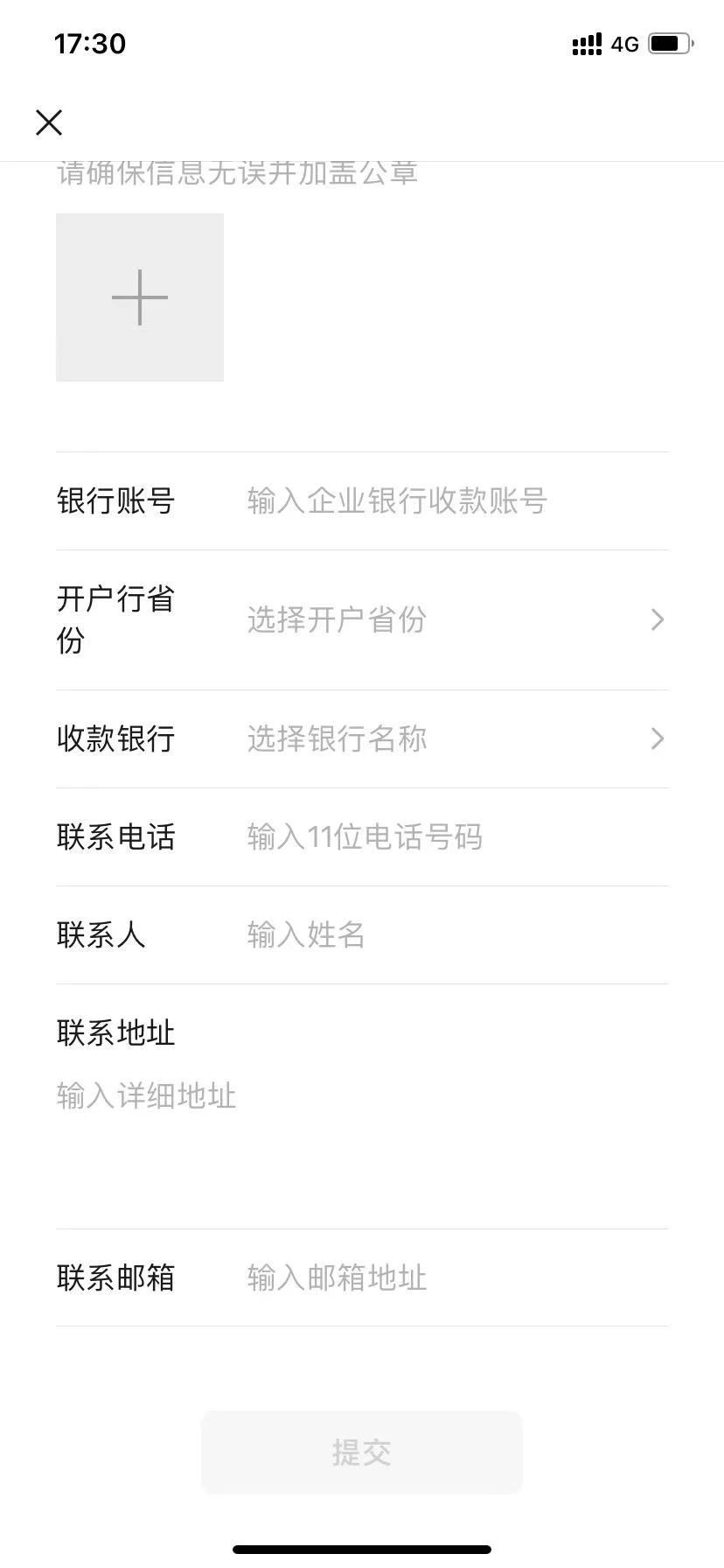The height and width of the screenshot is (1568, 724).
Task: Close the form with the X icon
Action: pos(49,122)
